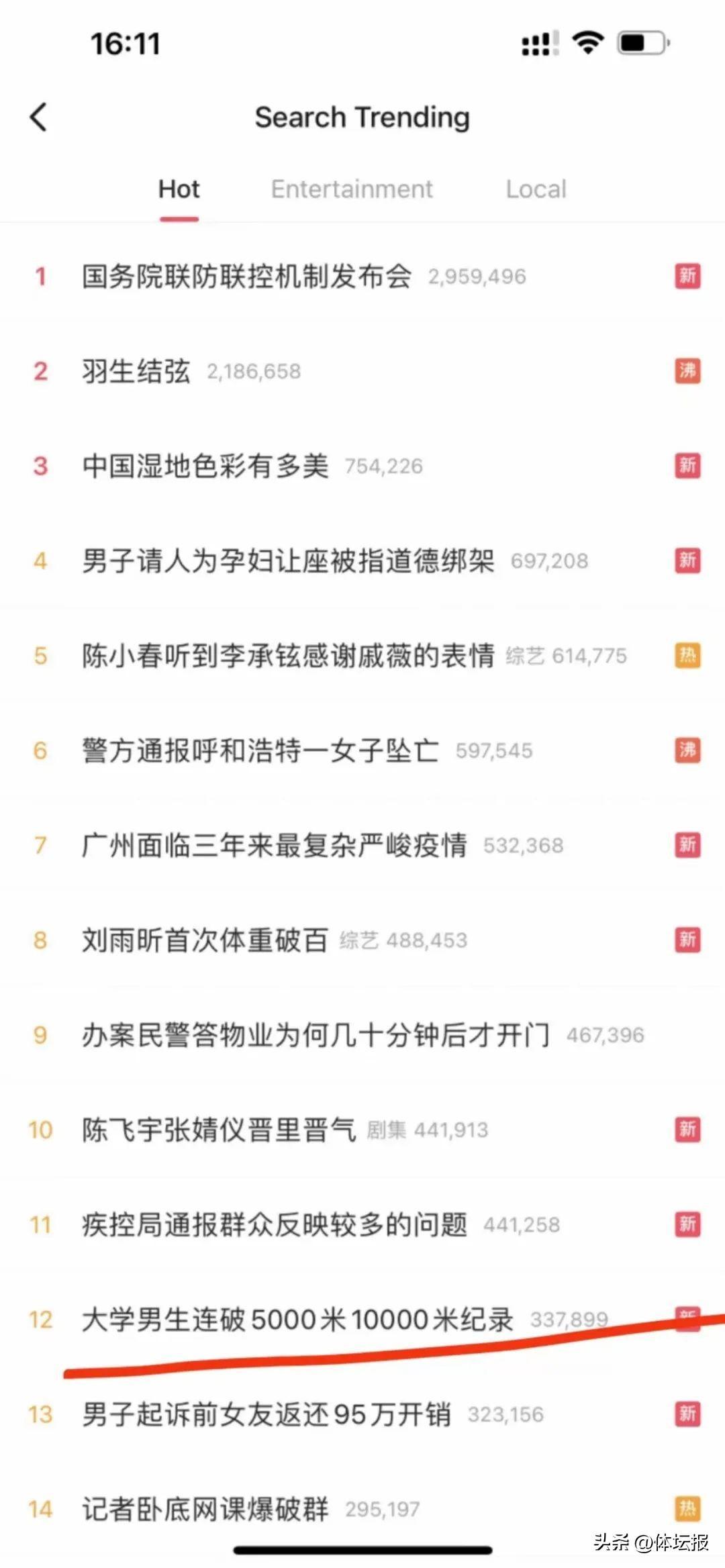Open topic 陈小春听到李承铉感谢戚薇的表情

click(x=288, y=656)
